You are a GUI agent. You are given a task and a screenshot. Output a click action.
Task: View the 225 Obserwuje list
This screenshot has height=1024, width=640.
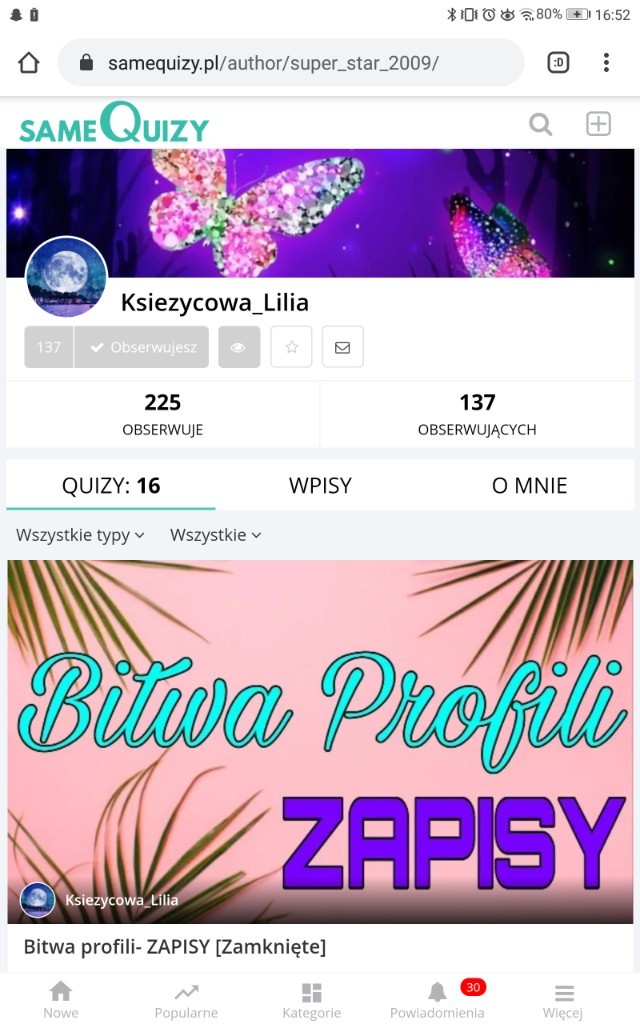pos(163,414)
